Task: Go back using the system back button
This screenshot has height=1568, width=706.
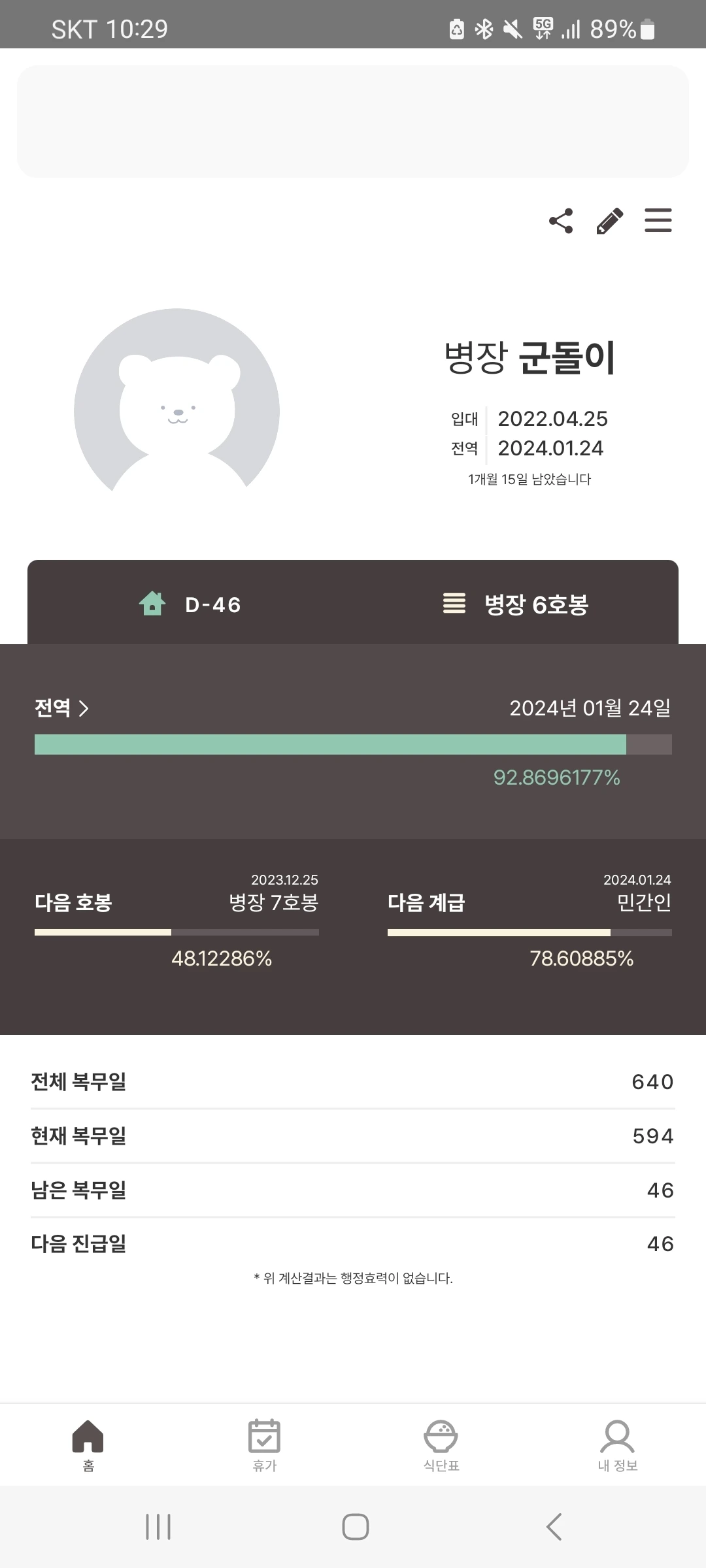Action: [554, 1527]
